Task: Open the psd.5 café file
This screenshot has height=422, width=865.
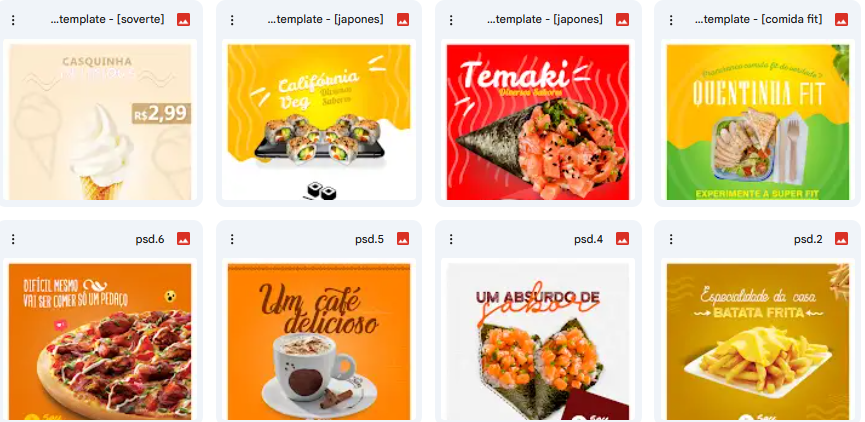Action: 319,341
